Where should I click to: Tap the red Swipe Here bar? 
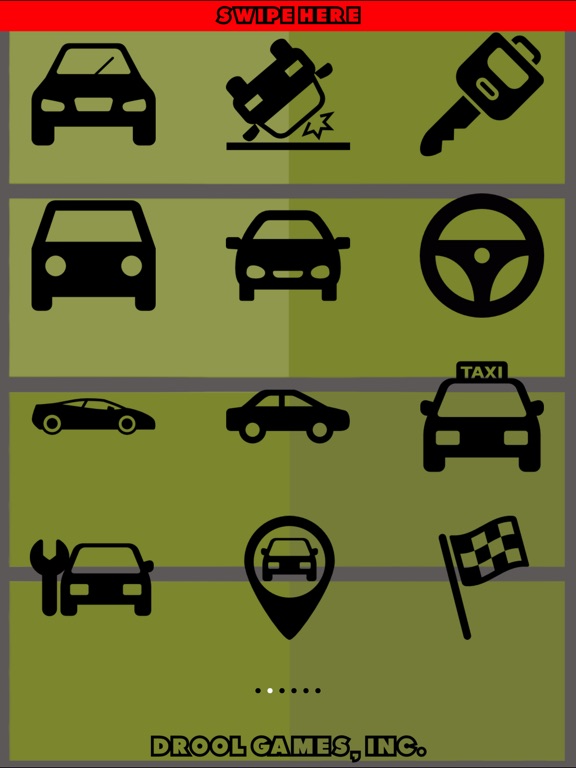click(x=288, y=16)
